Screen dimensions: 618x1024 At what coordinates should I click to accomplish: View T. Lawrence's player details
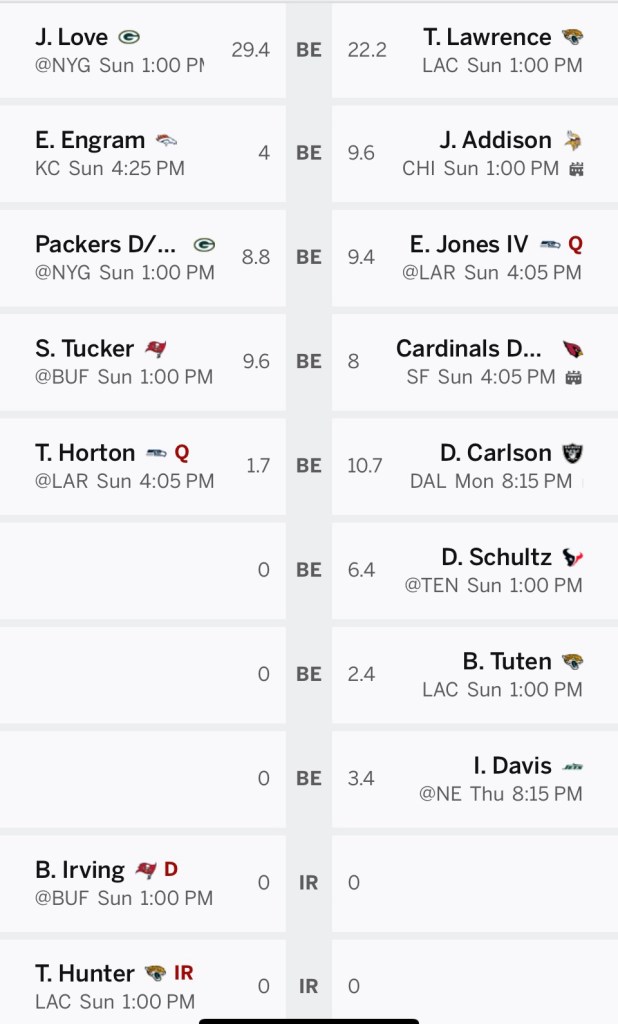tap(487, 38)
